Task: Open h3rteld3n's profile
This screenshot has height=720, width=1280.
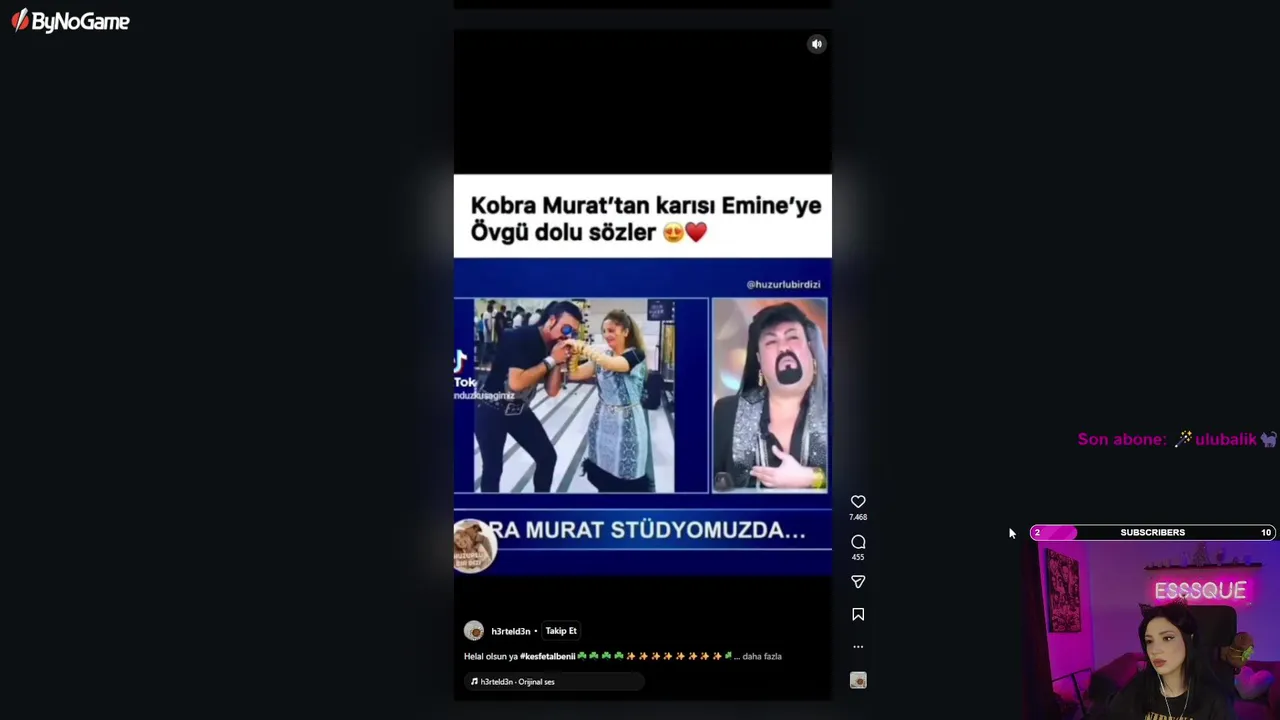Action: click(x=510, y=631)
